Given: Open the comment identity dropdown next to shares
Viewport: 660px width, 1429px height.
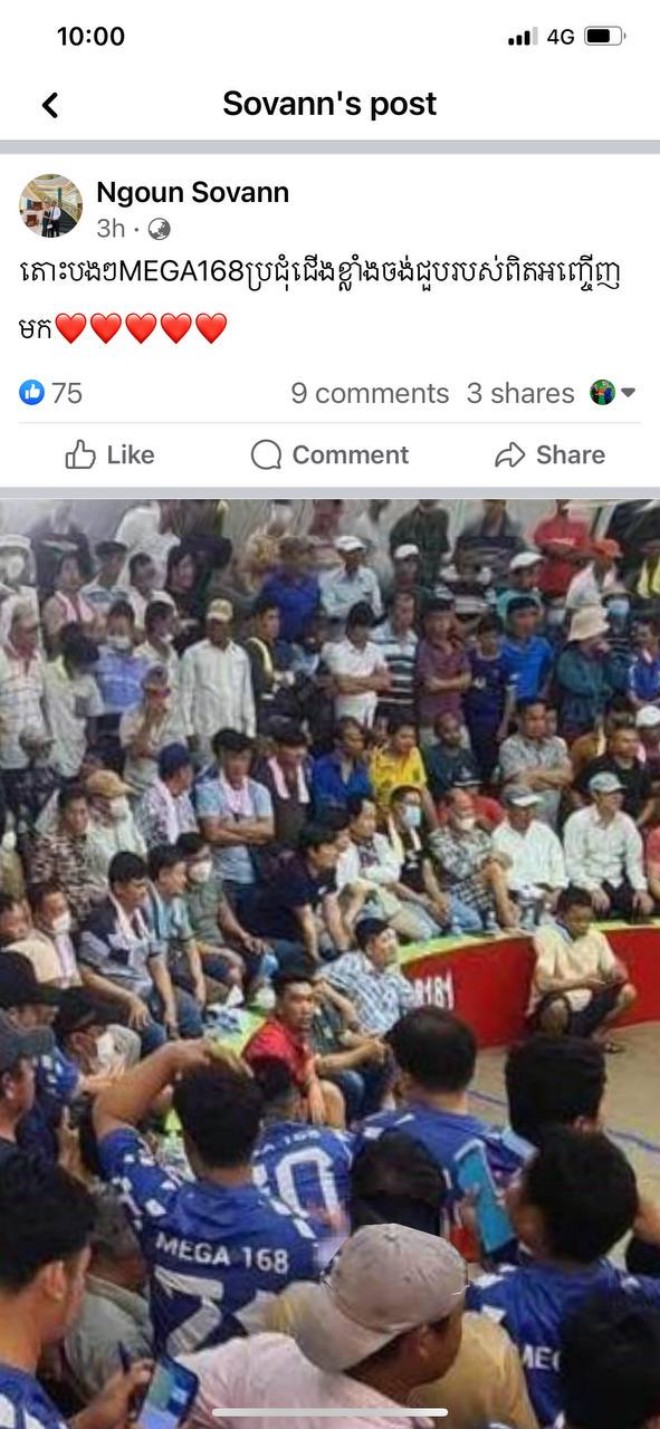Looking at the screenshot, I should (x=613, y=393).
